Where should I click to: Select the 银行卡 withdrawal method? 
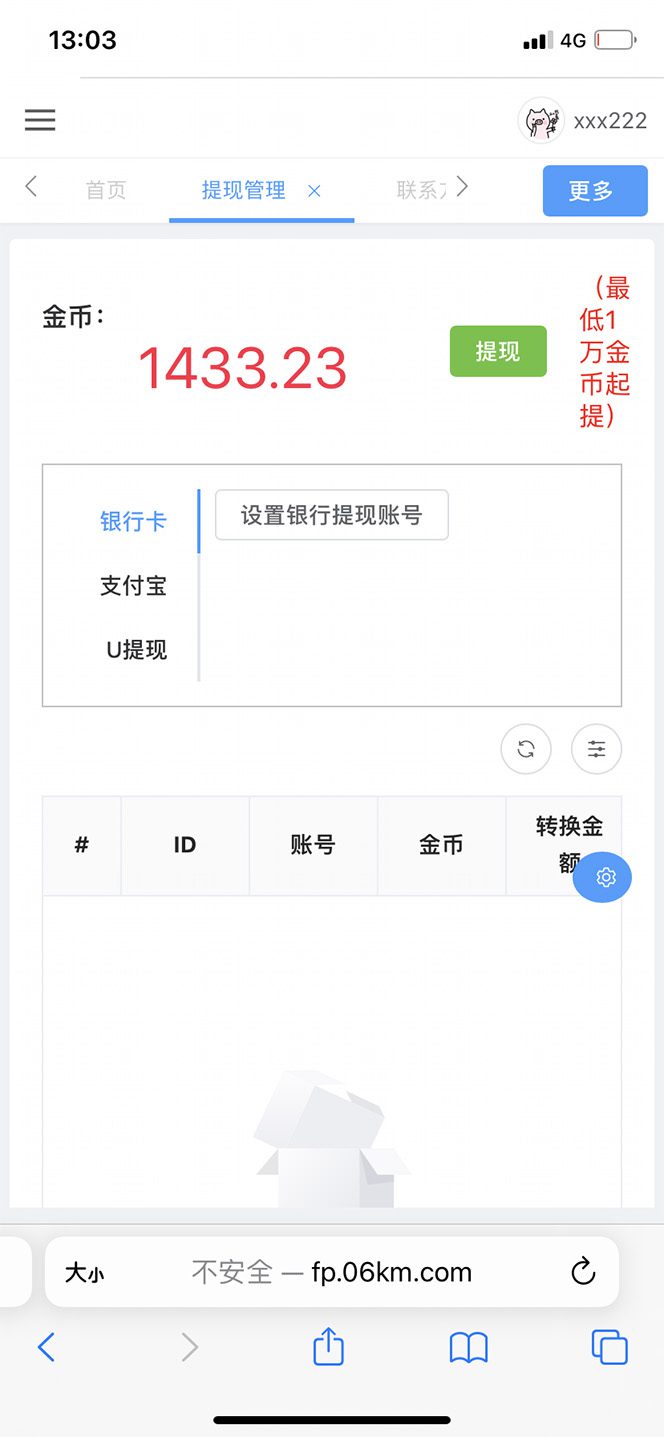(x=133, y=521)
